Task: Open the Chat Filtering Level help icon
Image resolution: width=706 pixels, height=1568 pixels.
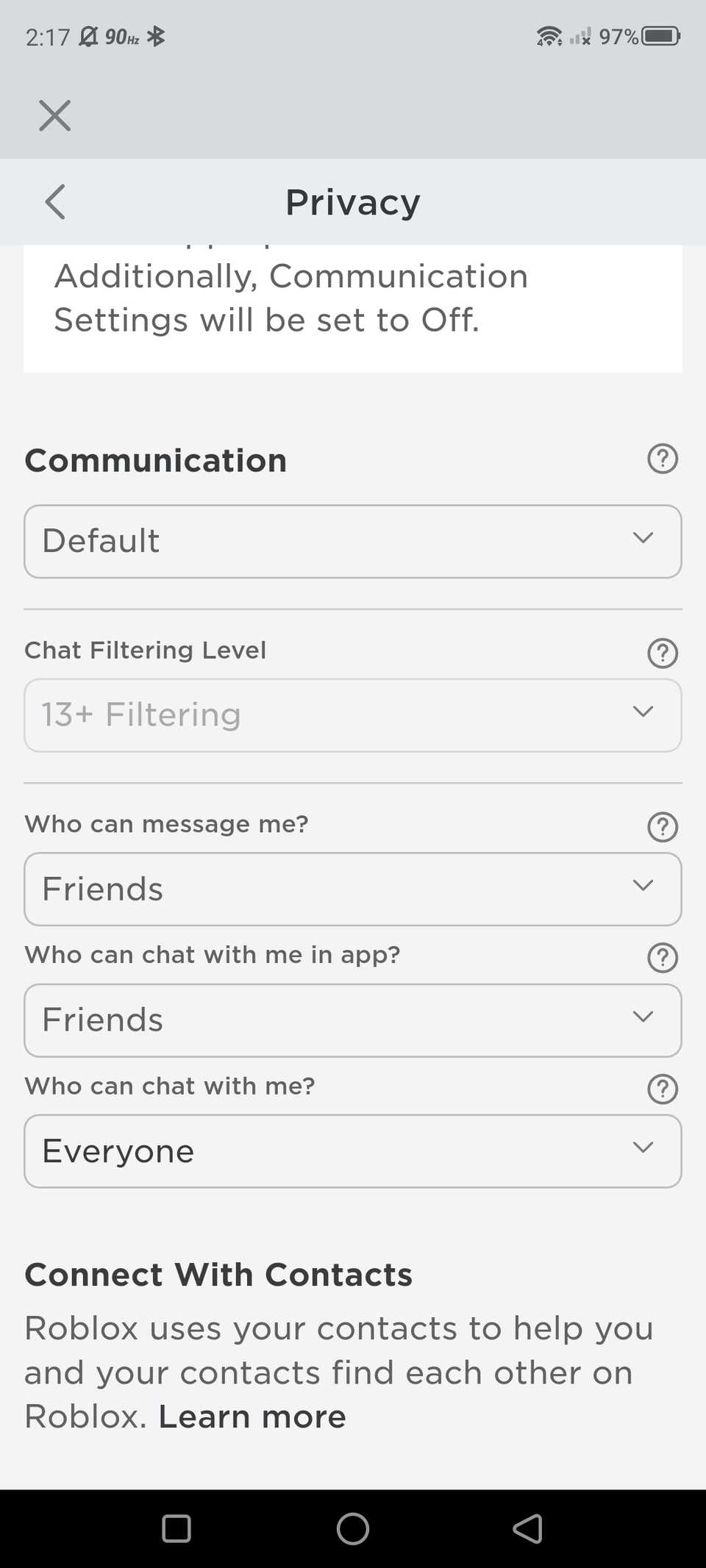Action: [662, 652]
